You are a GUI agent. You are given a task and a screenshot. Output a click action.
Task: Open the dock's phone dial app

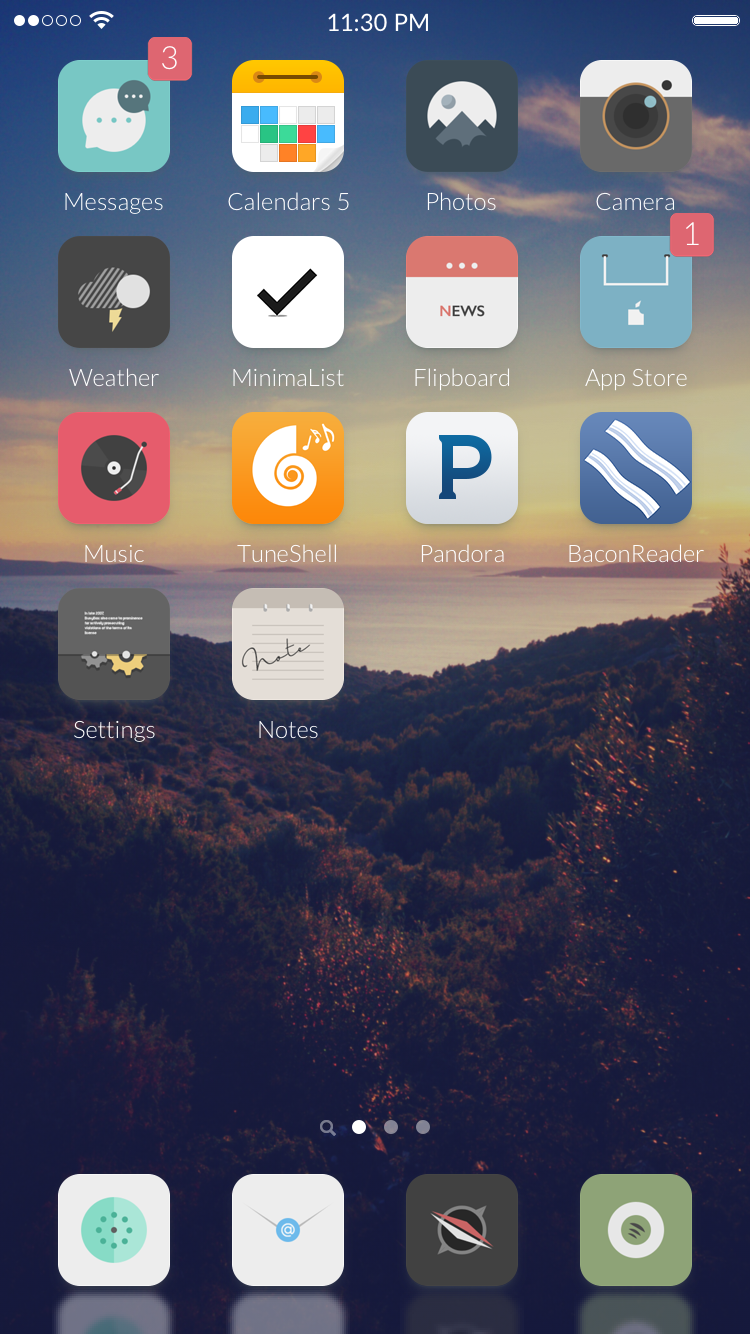tap(114, 1230)
